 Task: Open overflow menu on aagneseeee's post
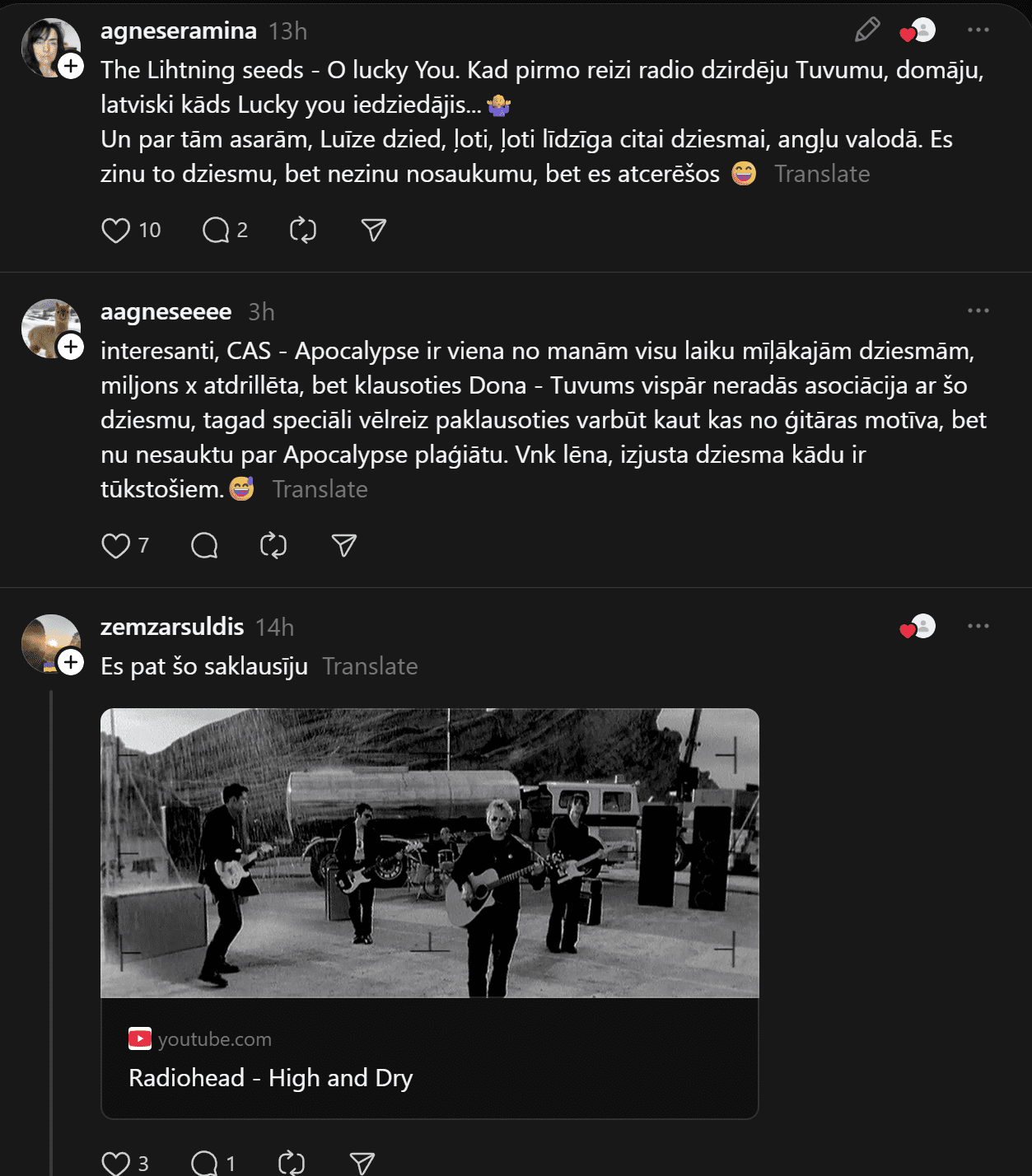[978, 311]
